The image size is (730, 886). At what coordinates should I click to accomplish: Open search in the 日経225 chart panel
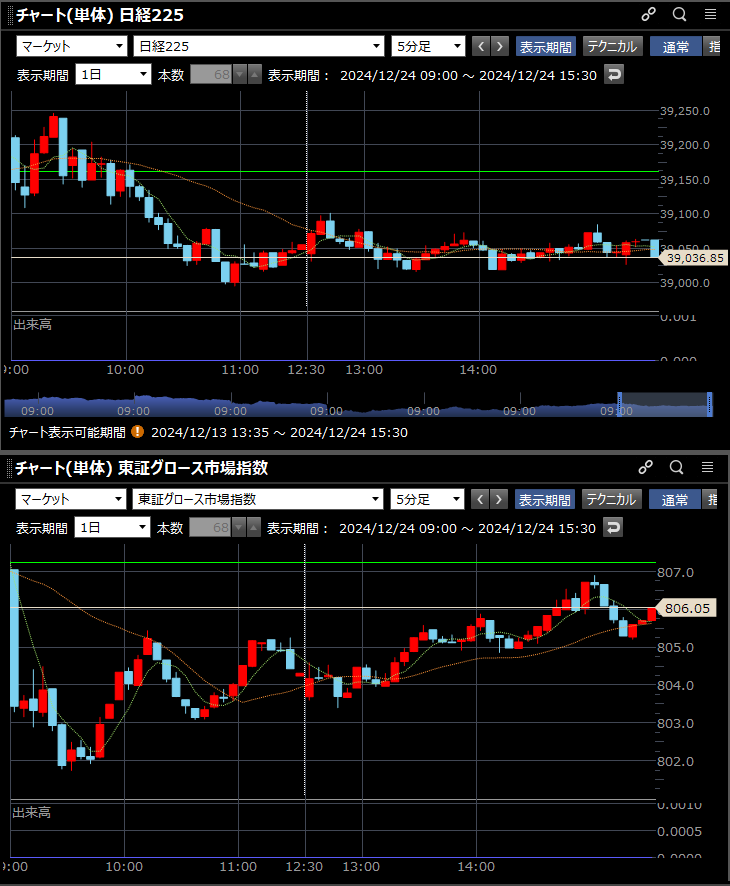679,14
